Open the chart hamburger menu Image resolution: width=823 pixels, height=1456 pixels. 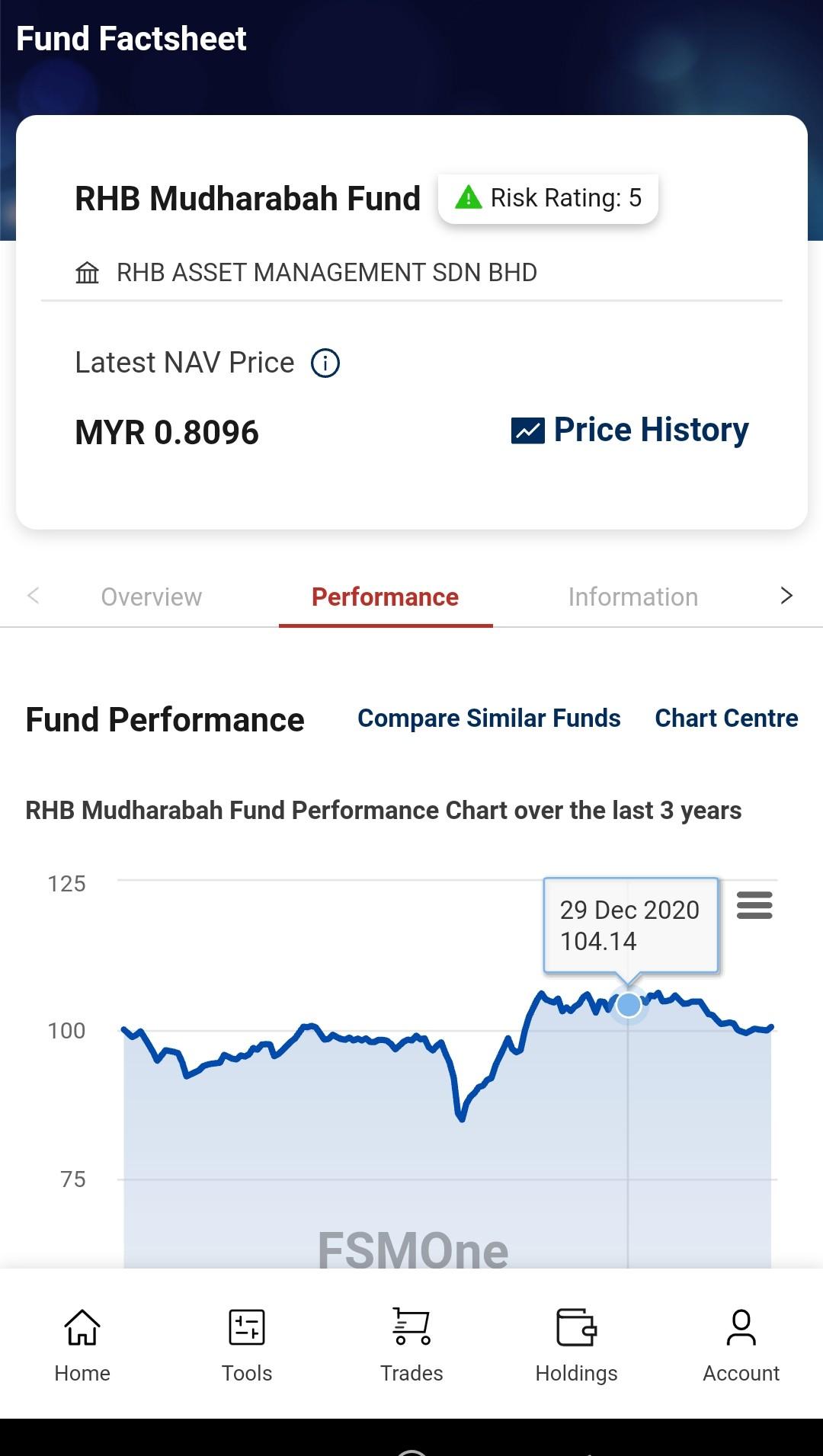(754, 905)
